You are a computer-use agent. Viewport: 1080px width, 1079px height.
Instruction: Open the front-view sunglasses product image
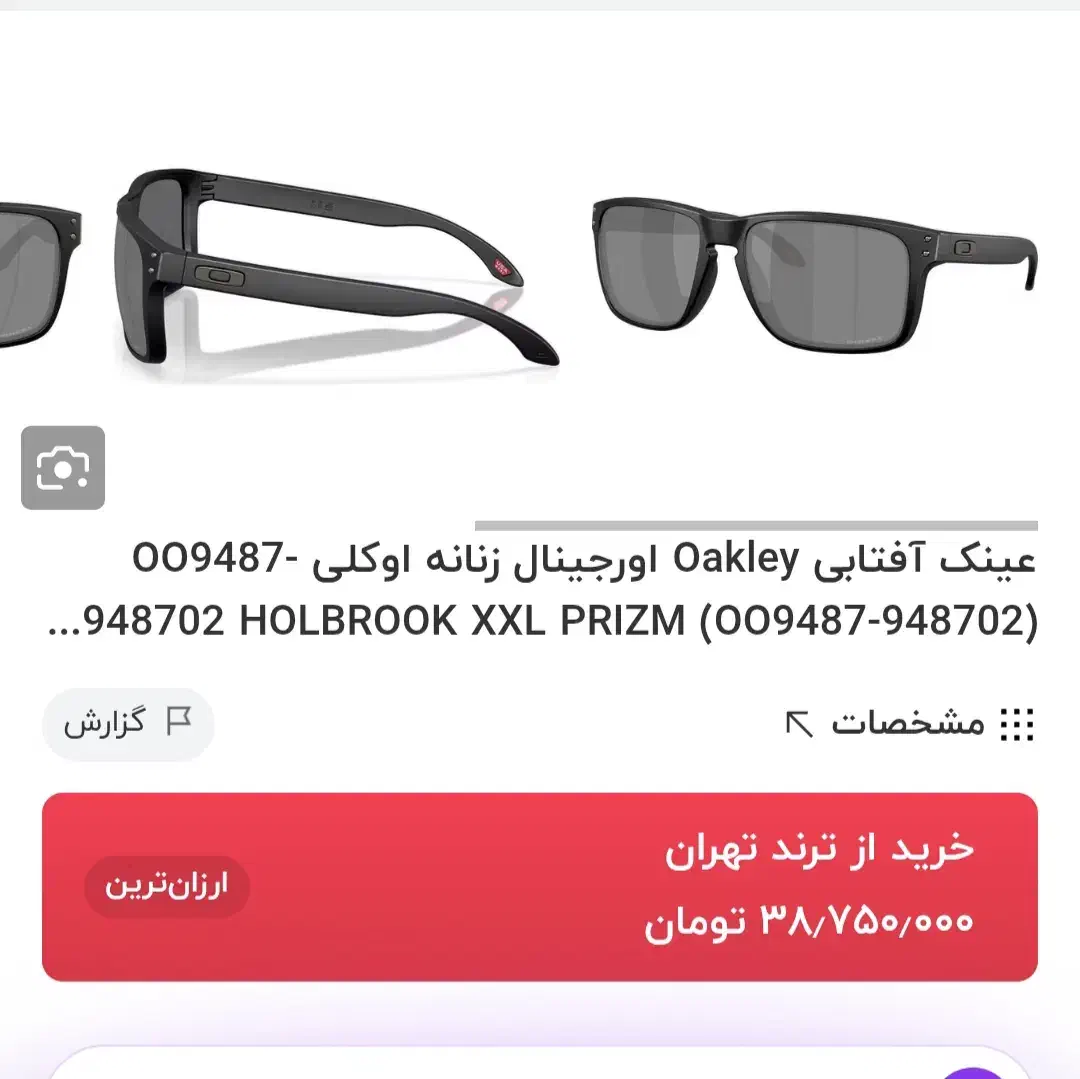[x=814, y=270]
